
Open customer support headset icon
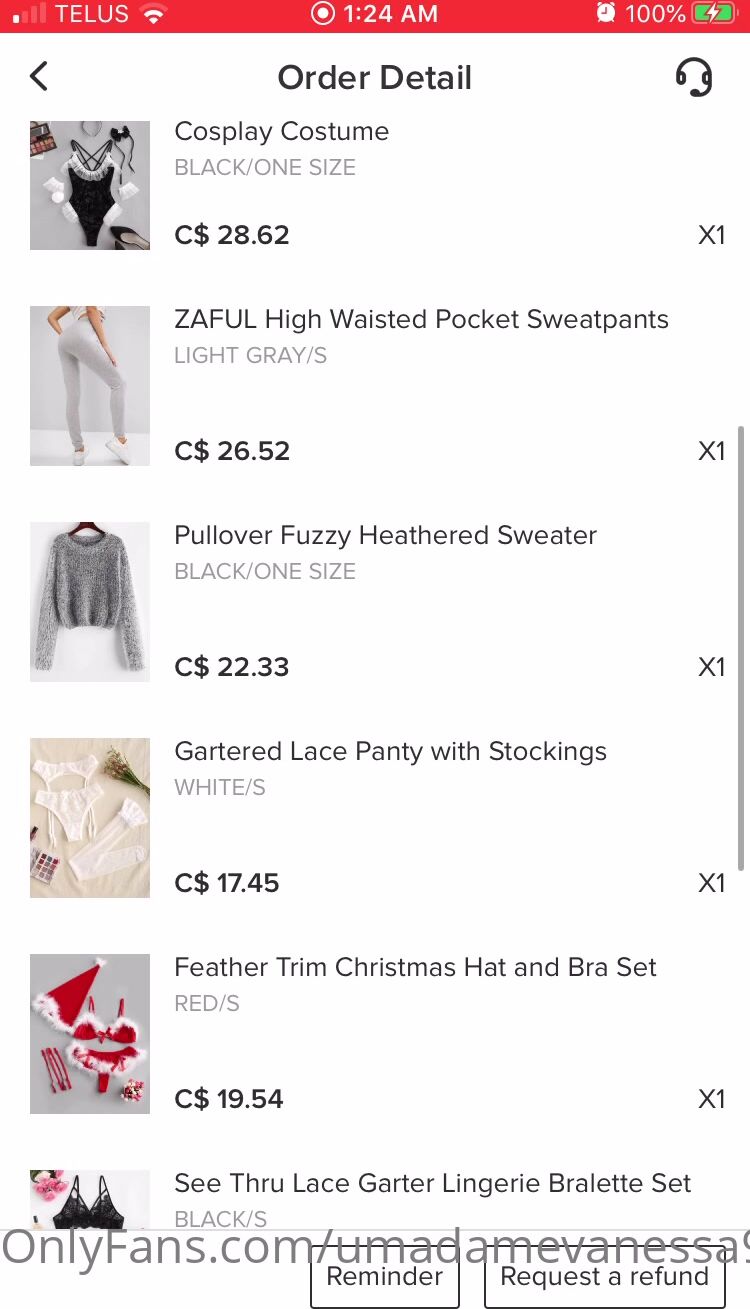(x=693, y=77)
